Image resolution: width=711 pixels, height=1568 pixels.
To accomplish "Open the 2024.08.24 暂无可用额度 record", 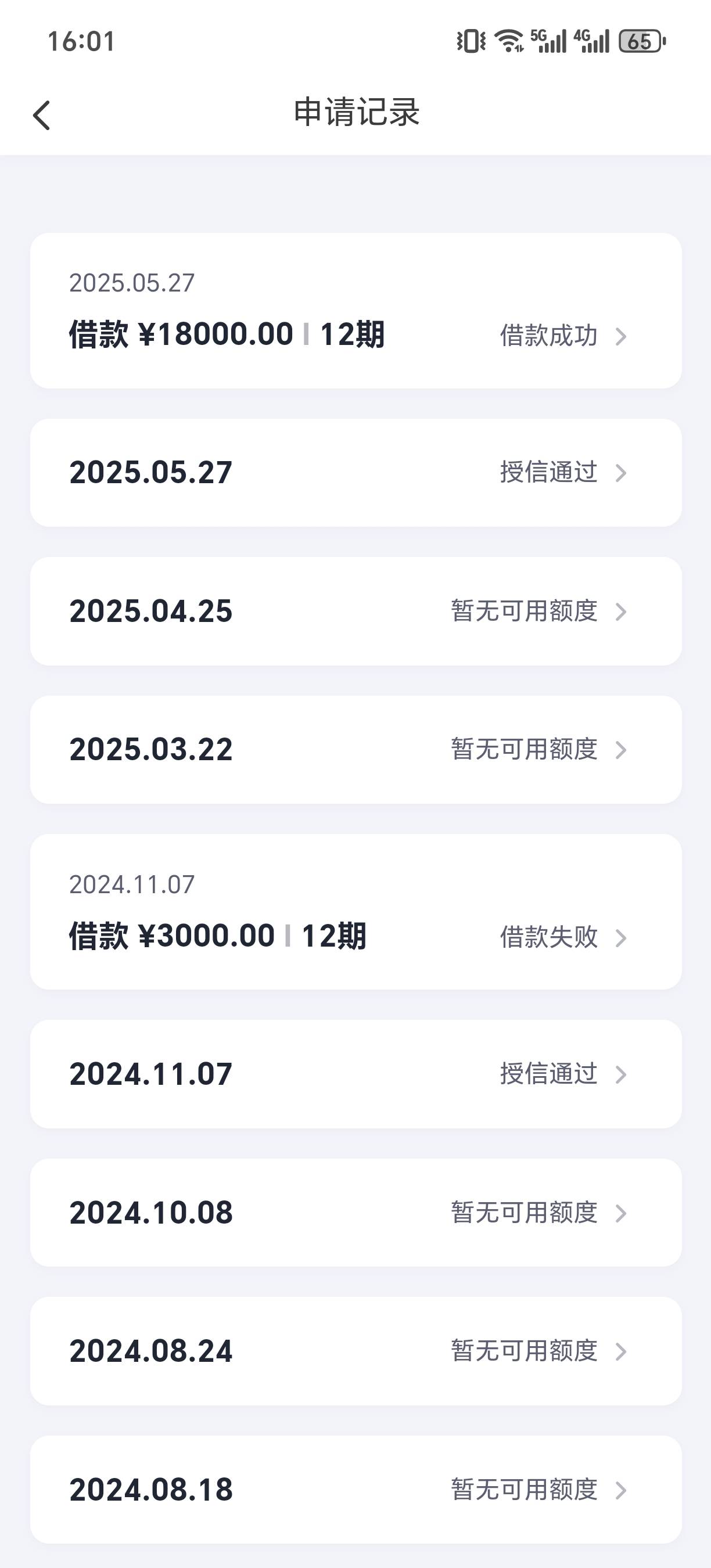I will point(355,1351).
